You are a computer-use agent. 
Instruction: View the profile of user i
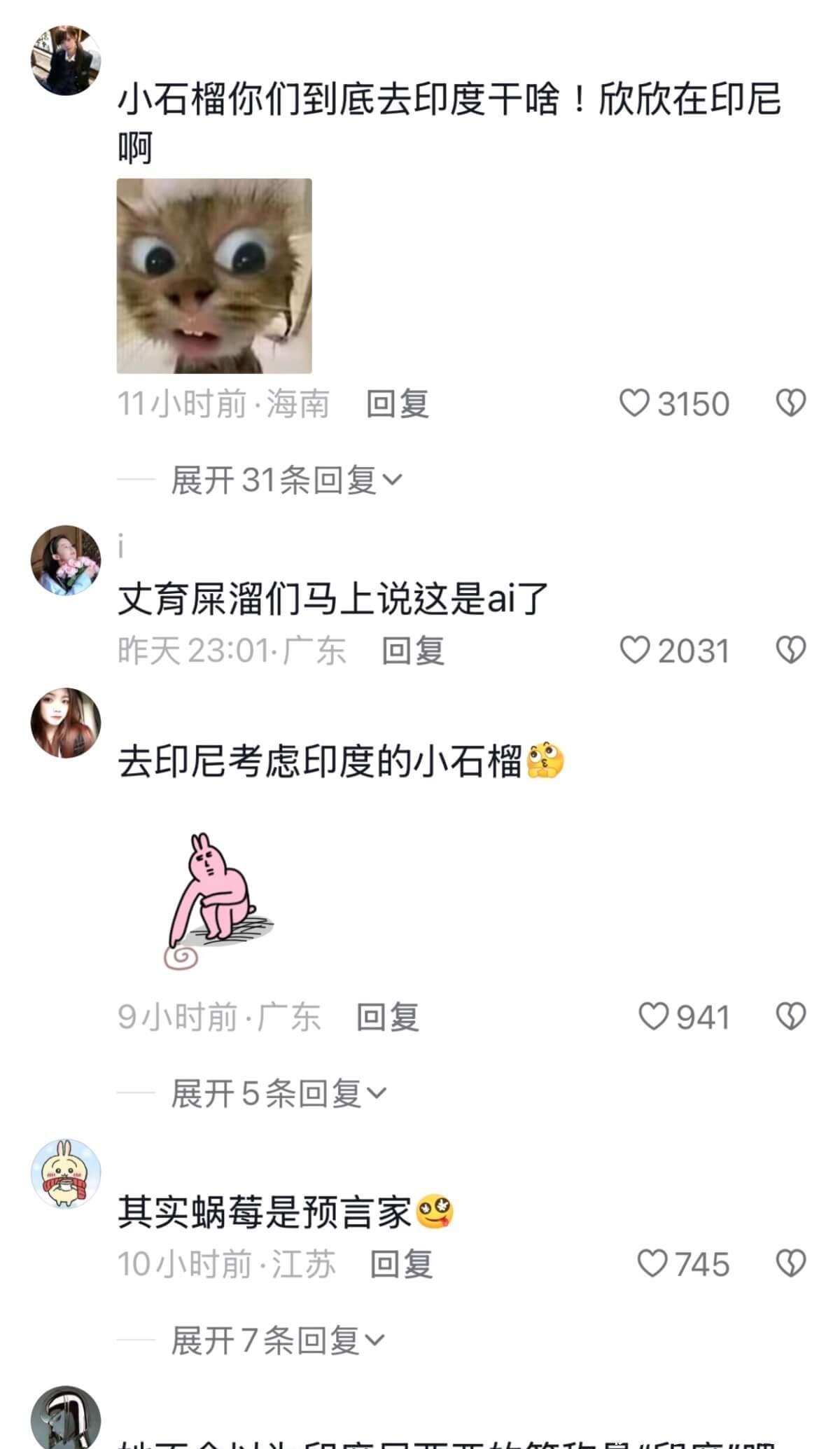tap(66, 560)
